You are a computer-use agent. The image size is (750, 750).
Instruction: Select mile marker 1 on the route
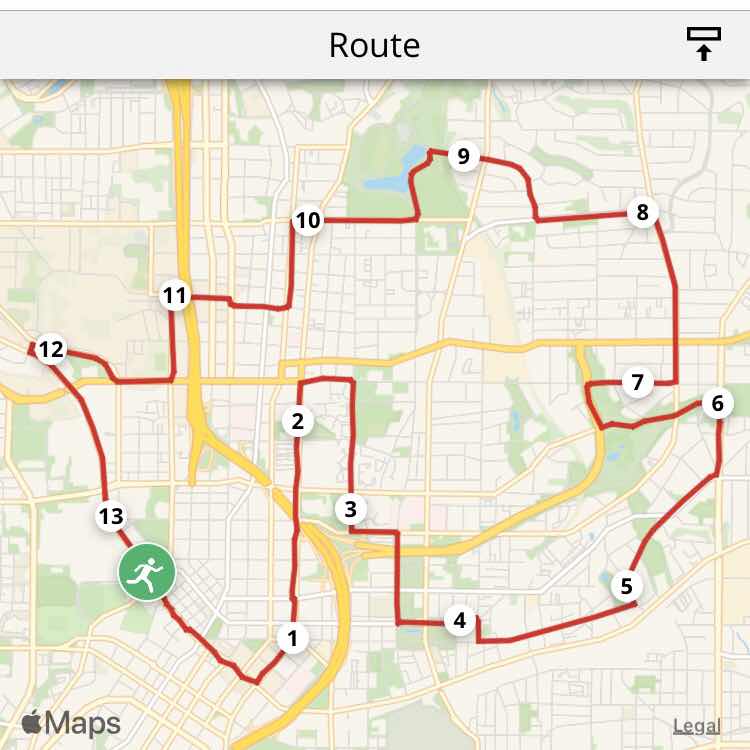(x=292, y=637)
